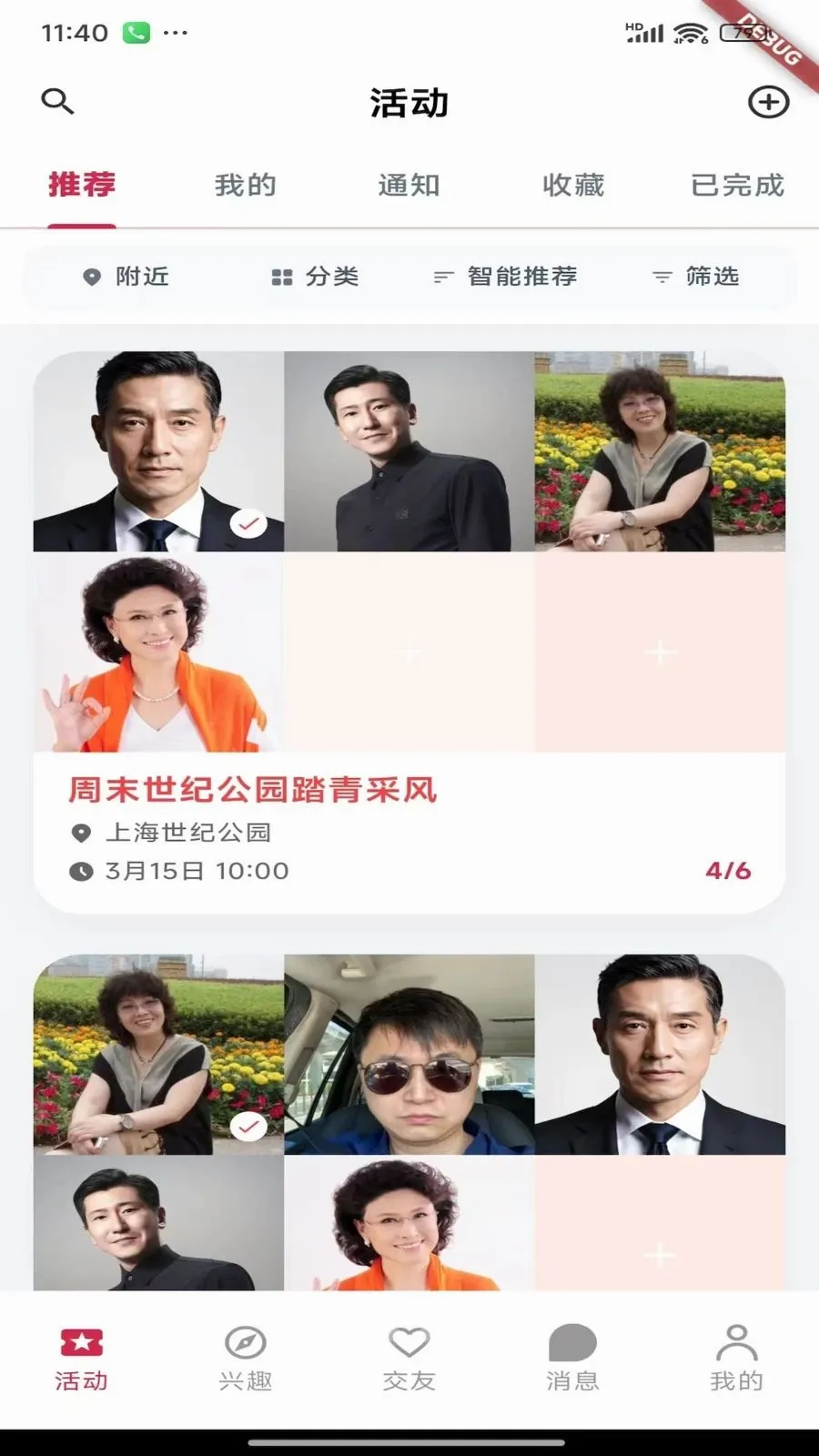Select the 活动 bottom tab
This screenshot has height=1456, width=819.
pos(82,1359)
